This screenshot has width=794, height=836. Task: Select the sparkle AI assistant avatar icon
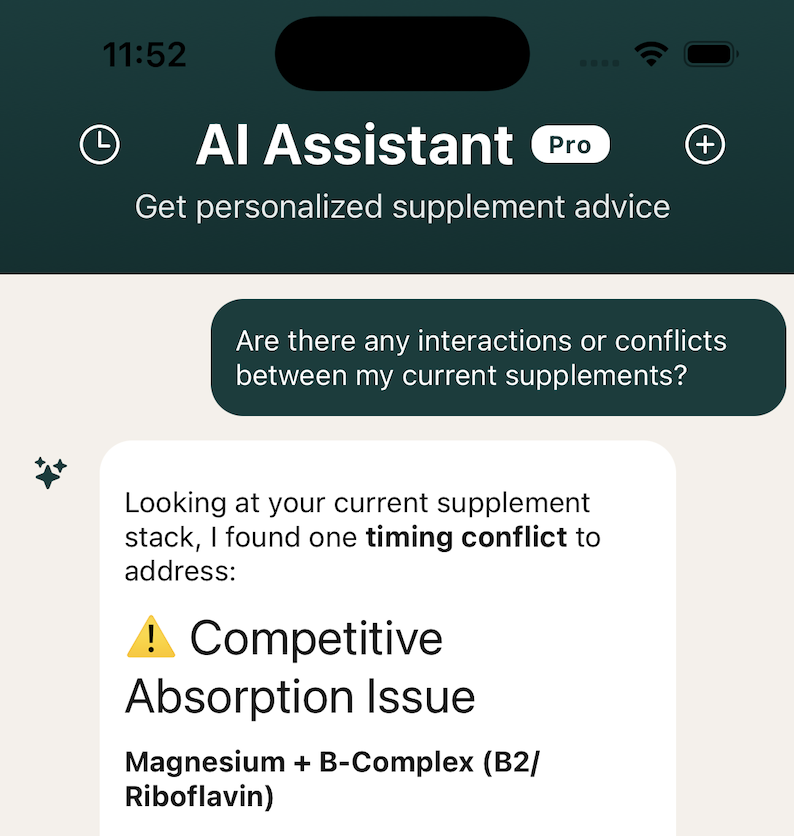50,473
